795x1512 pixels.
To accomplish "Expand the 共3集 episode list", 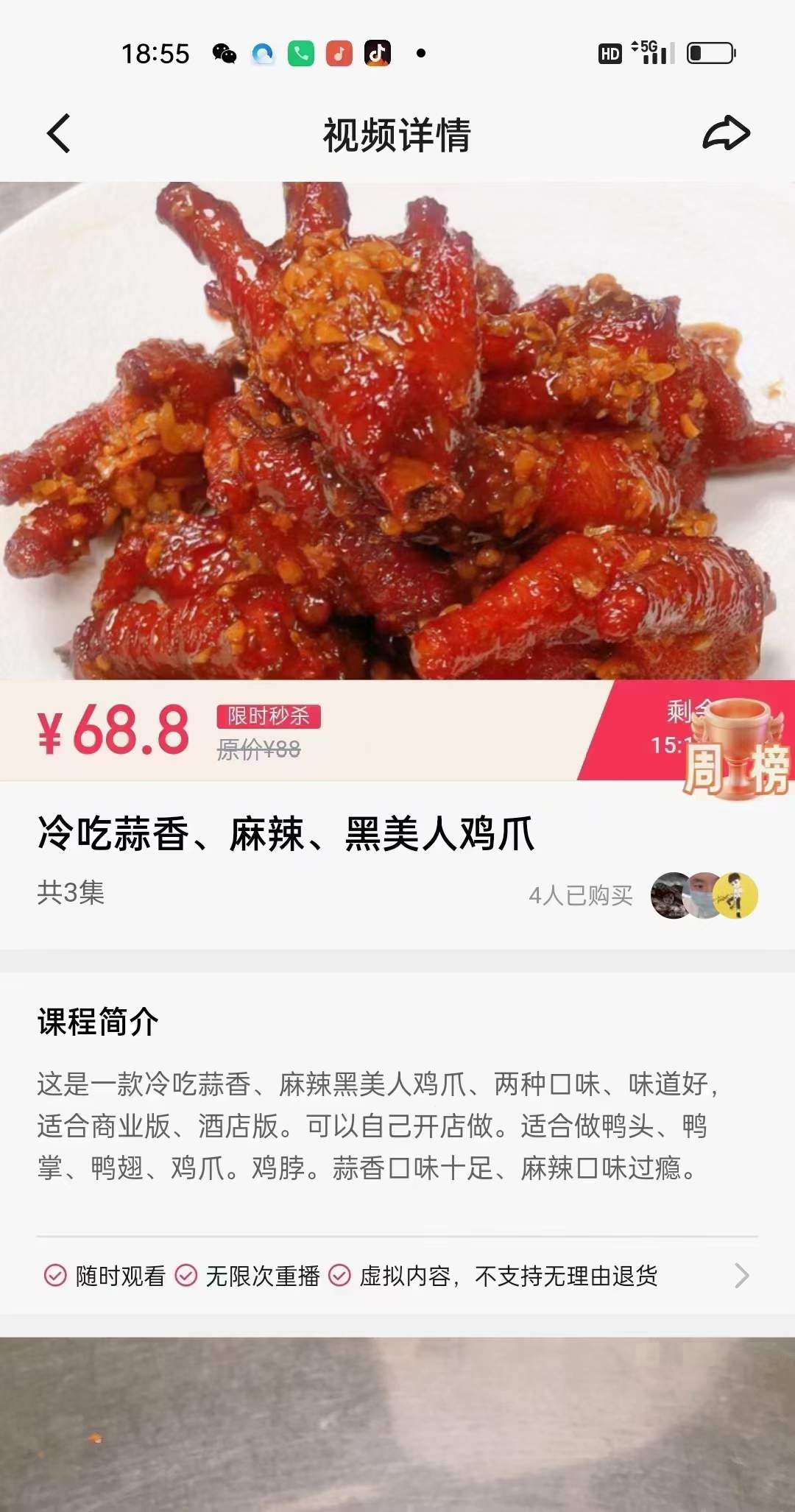I will 70,896.
